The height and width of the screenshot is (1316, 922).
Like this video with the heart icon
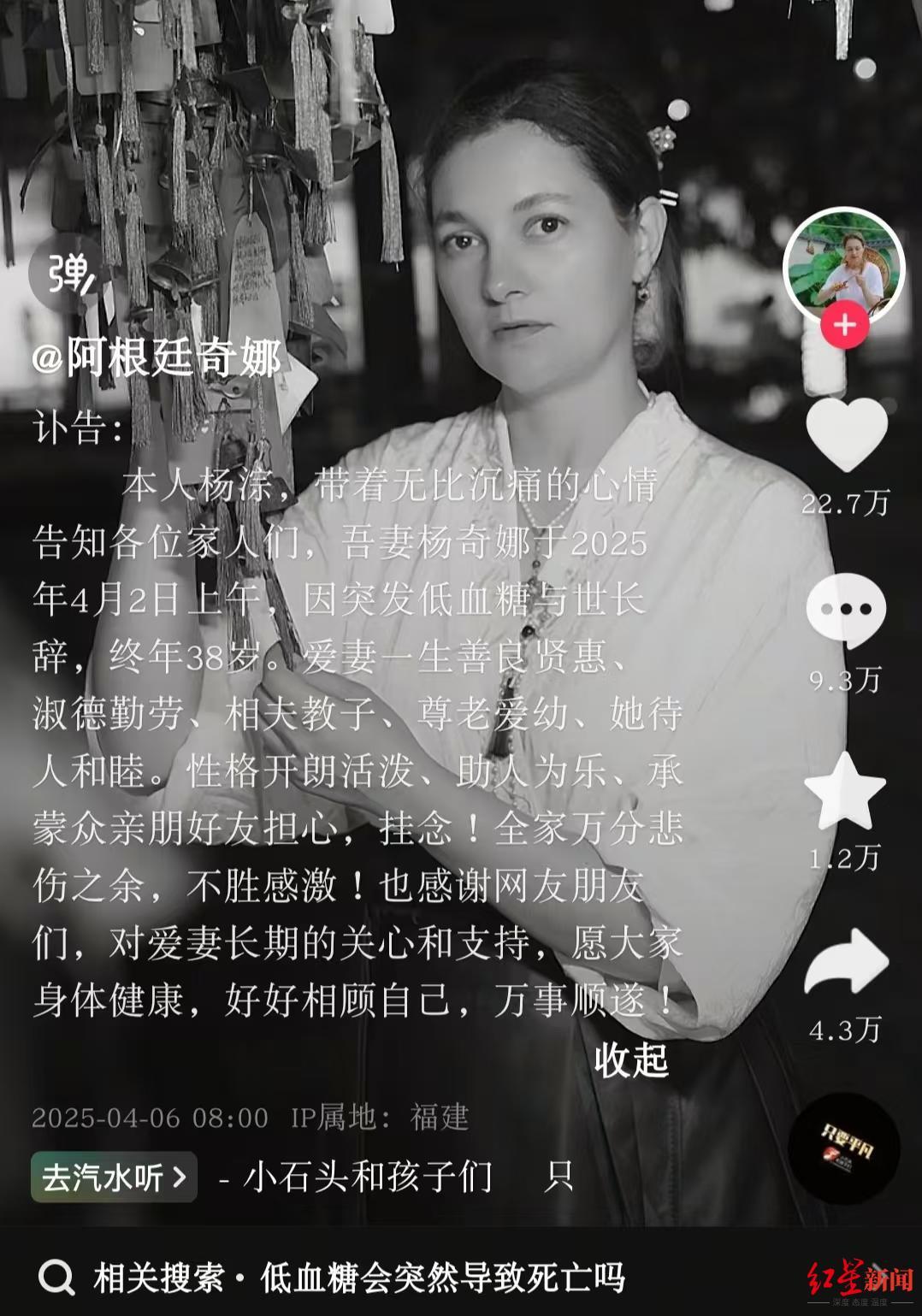pyautogui.click(x=846, y=434)
